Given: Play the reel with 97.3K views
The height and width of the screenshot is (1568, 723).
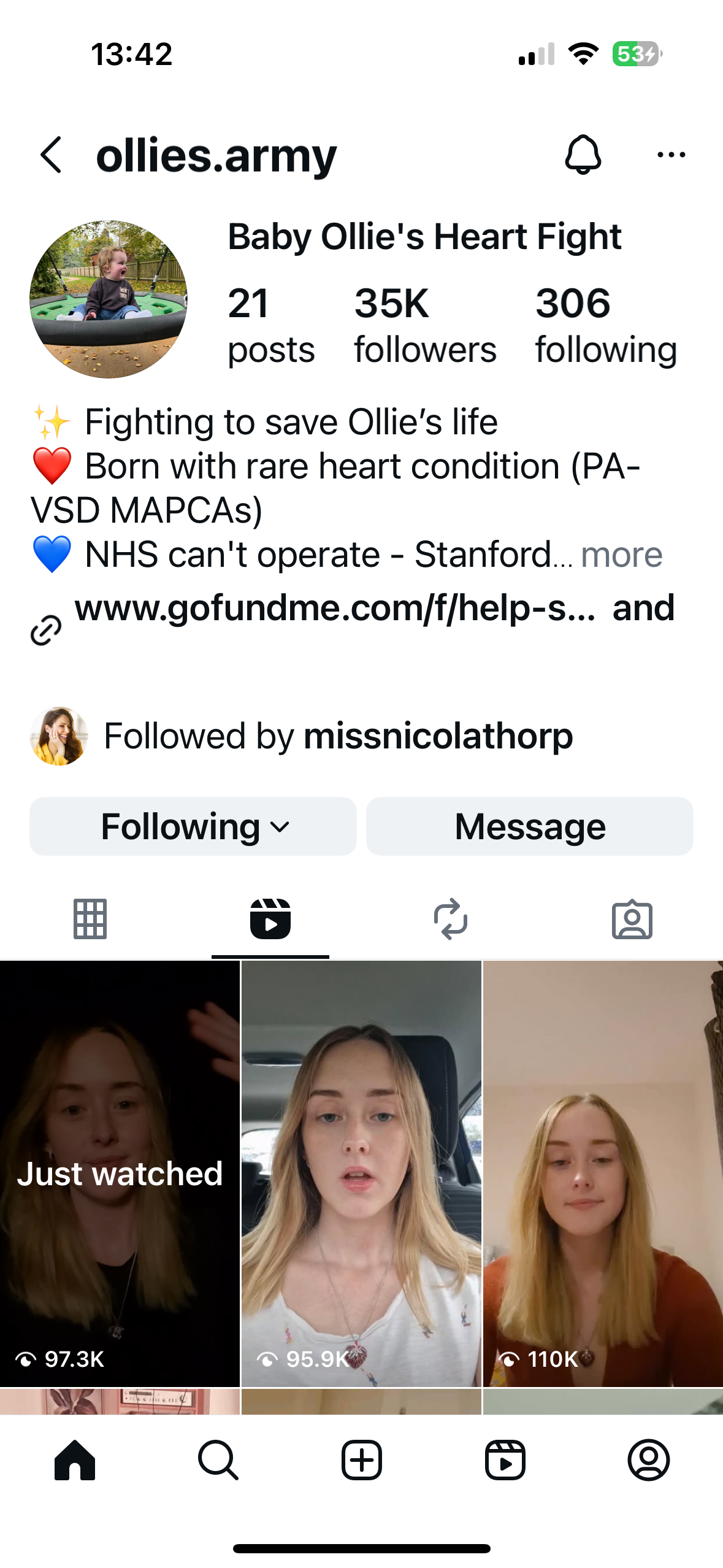Looking at the screenshot, I should pyautogui.click(x=120, y=1172).
